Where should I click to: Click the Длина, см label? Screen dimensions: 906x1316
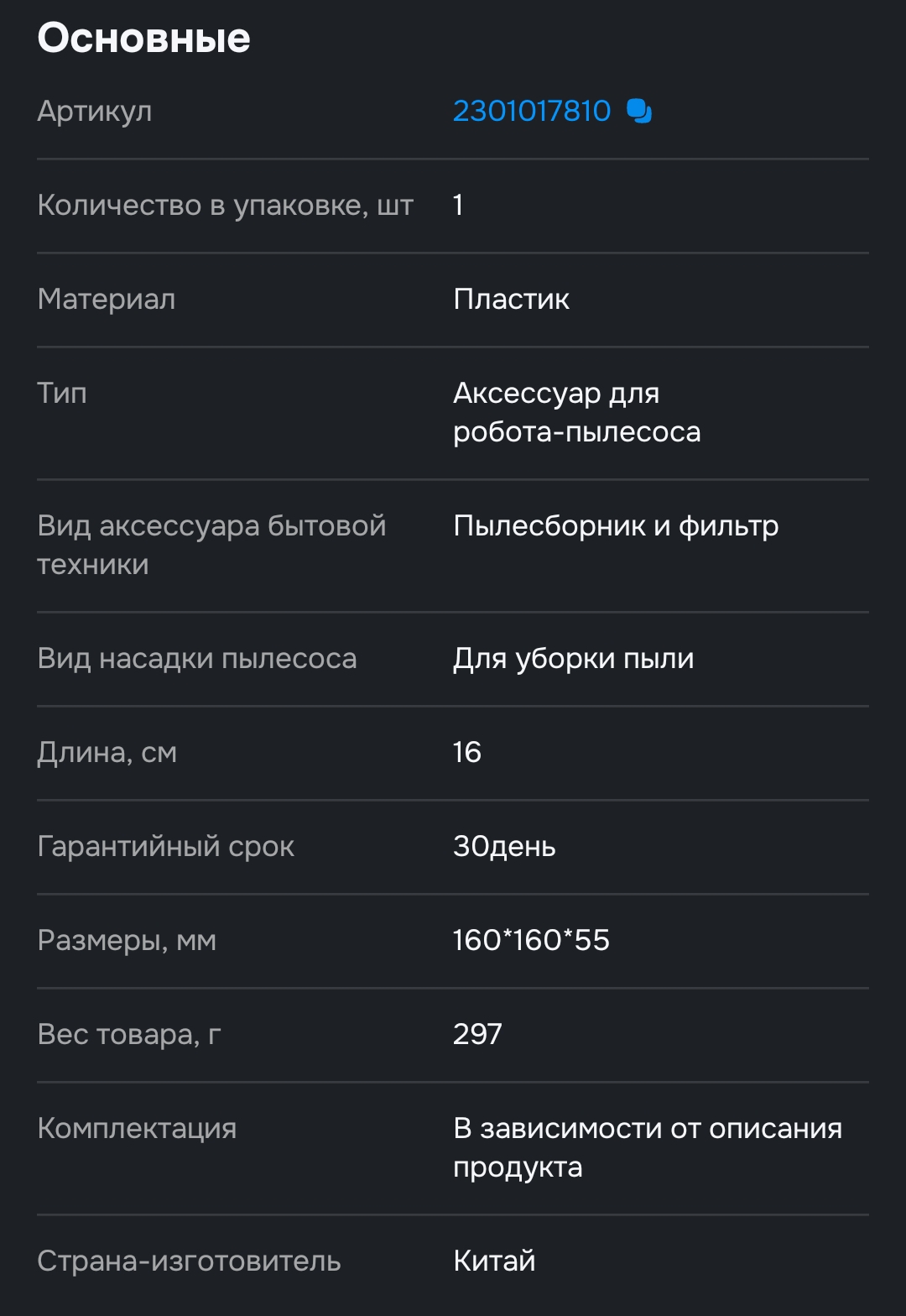point(107,753)
